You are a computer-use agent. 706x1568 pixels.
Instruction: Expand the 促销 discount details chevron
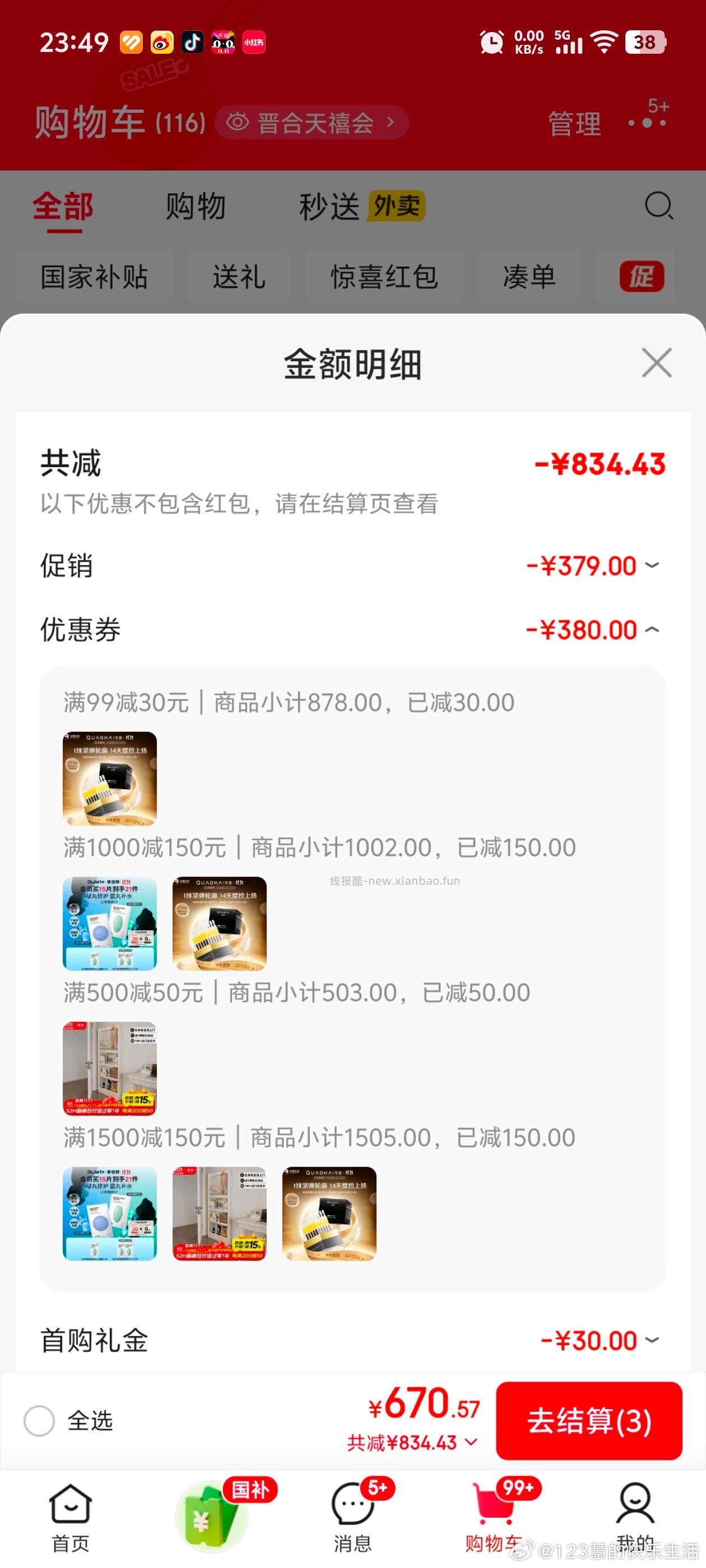pyautogui.click(x=652, y=566)
